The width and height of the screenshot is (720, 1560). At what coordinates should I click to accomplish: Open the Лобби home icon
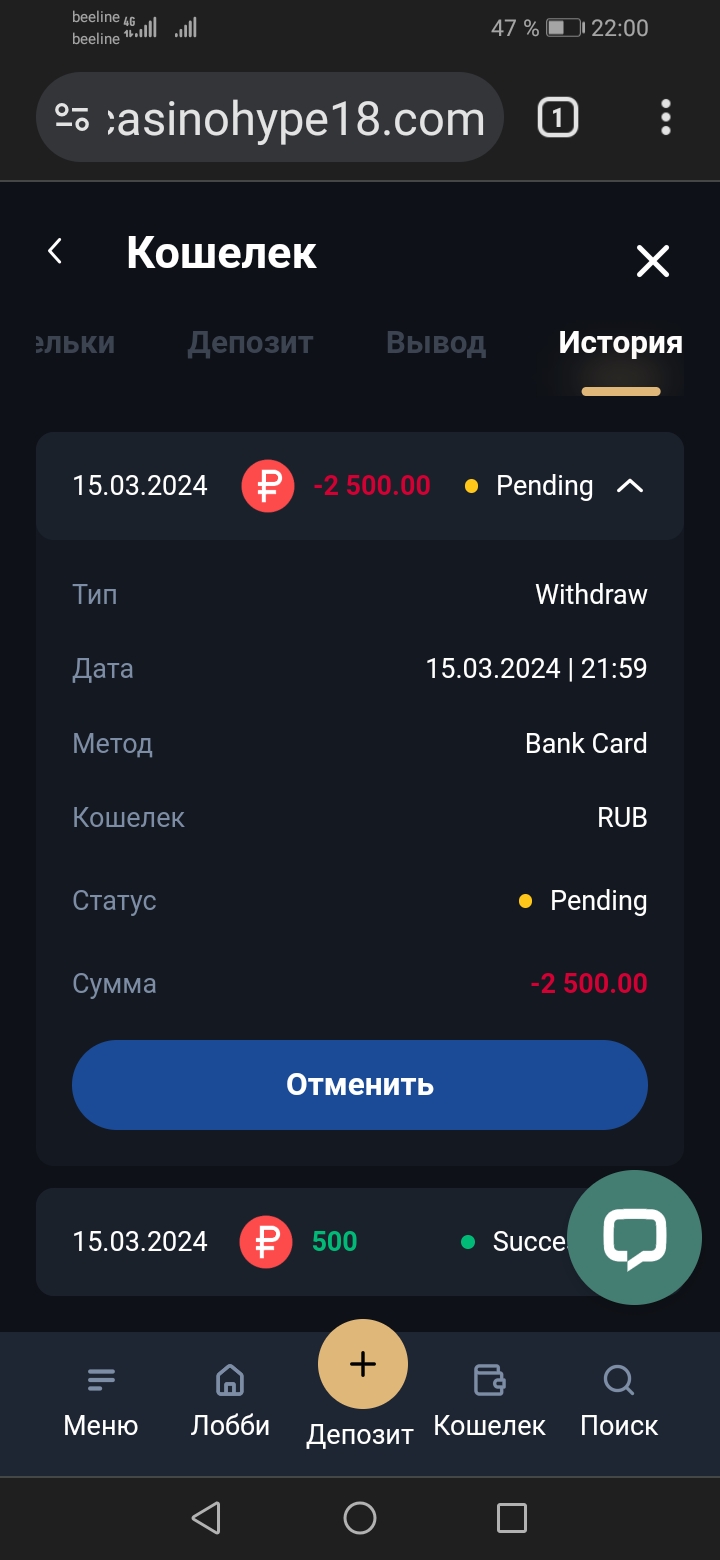click(229, 1390)
